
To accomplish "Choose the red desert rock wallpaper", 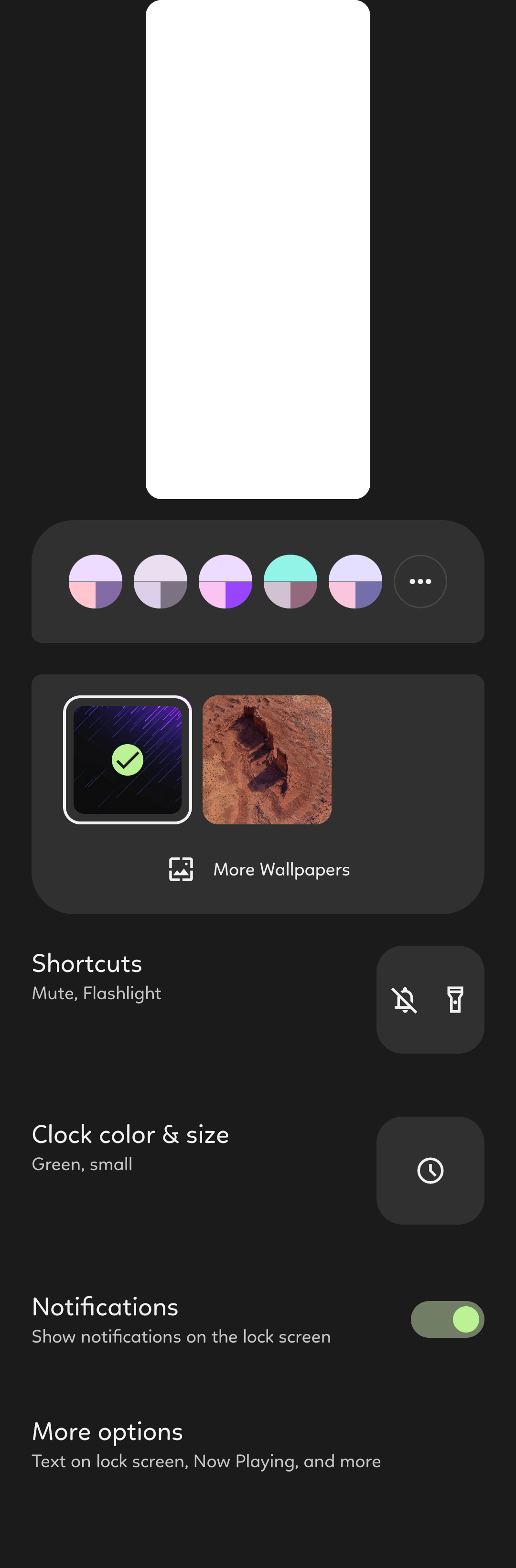I will [267, 760].
